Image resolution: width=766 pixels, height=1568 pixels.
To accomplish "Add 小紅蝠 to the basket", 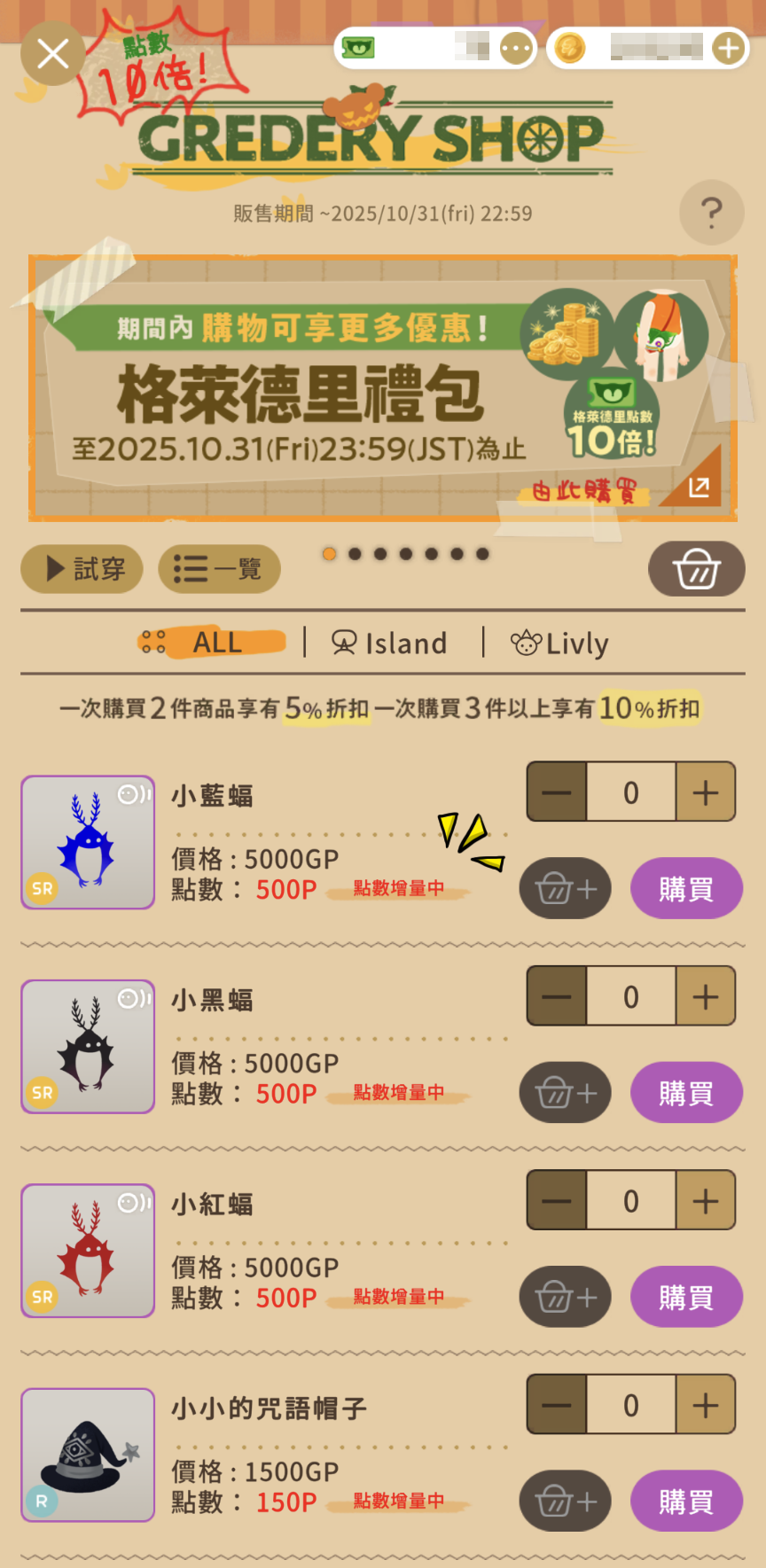I will pyautogui.click(x=565, y=1297).
